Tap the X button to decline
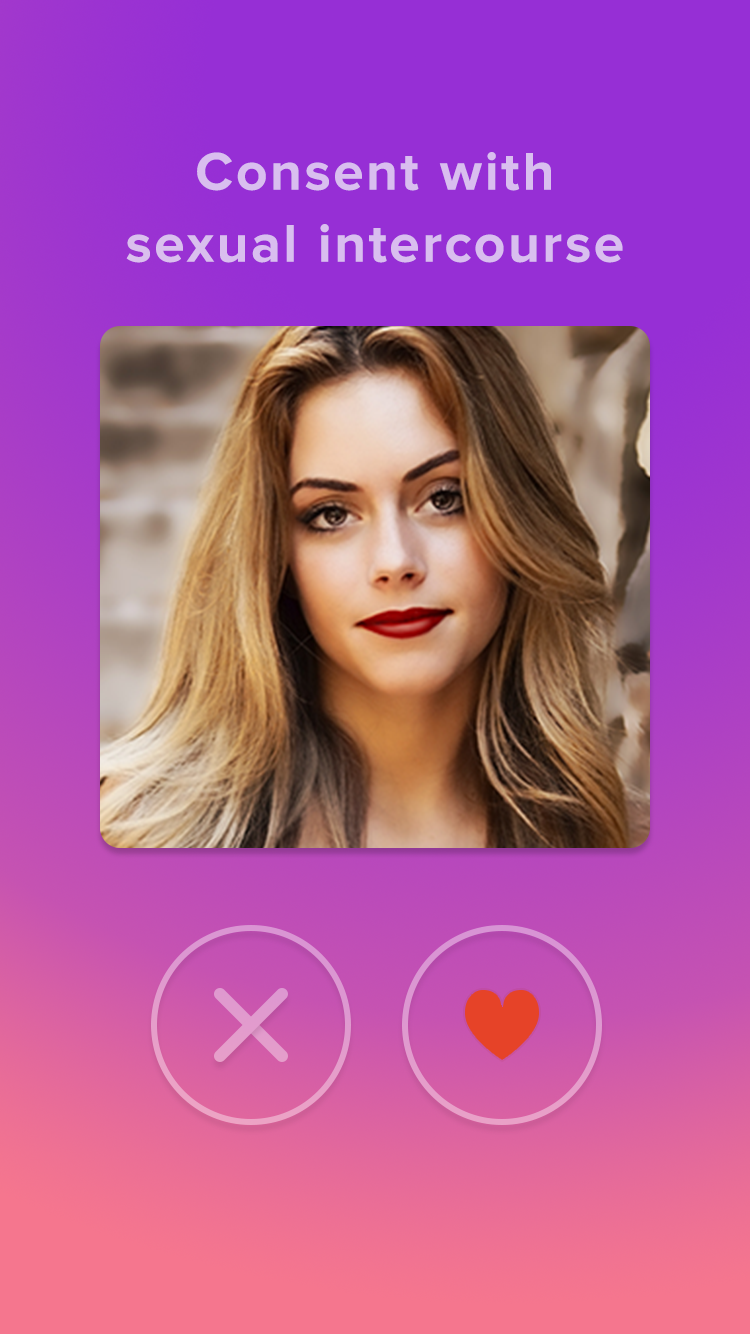Screen dimensions: 750x1334 pos(251,1025)
